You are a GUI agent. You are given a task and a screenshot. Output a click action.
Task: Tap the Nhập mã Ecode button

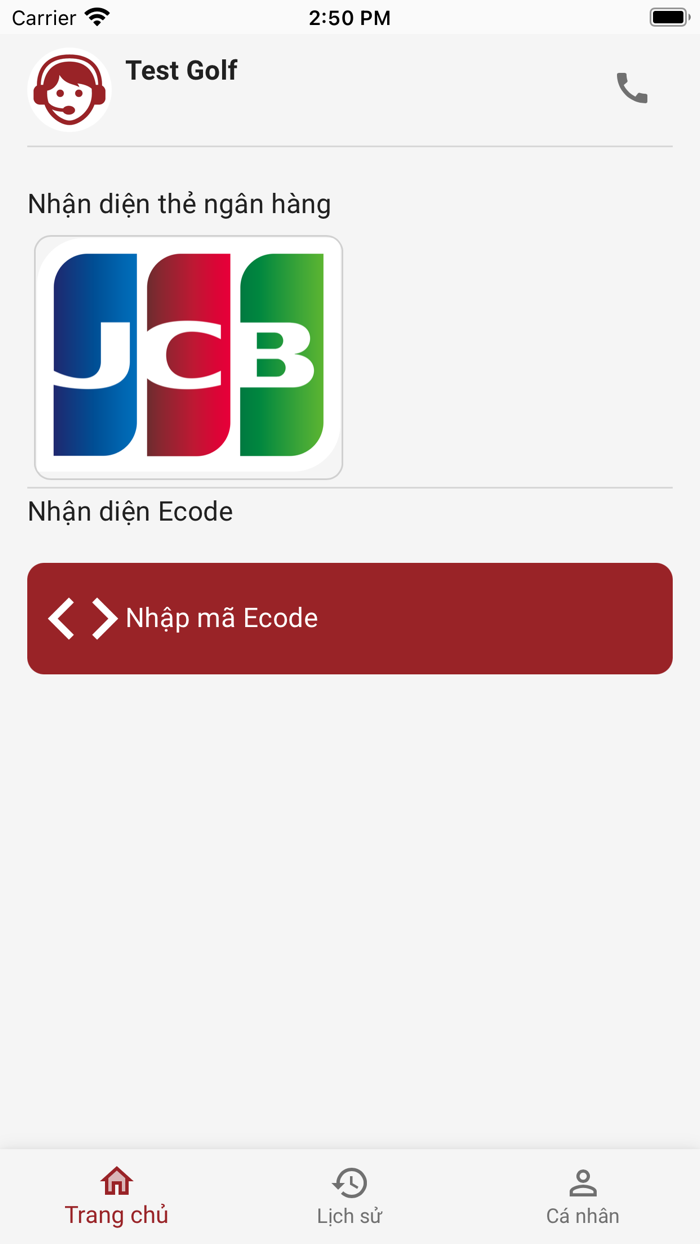(x=350, y=618)
